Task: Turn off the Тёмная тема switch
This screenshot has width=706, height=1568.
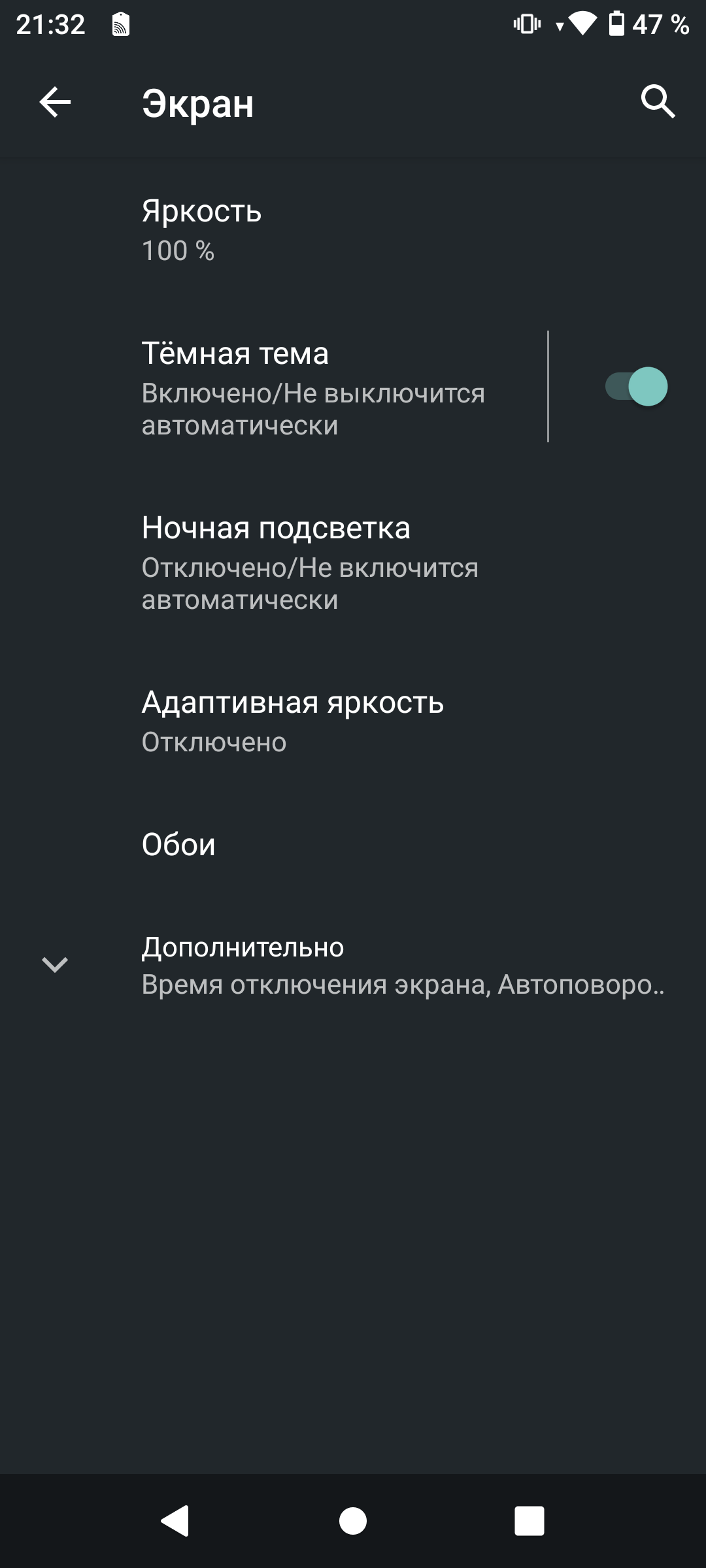Action: (x=636, y=387)
